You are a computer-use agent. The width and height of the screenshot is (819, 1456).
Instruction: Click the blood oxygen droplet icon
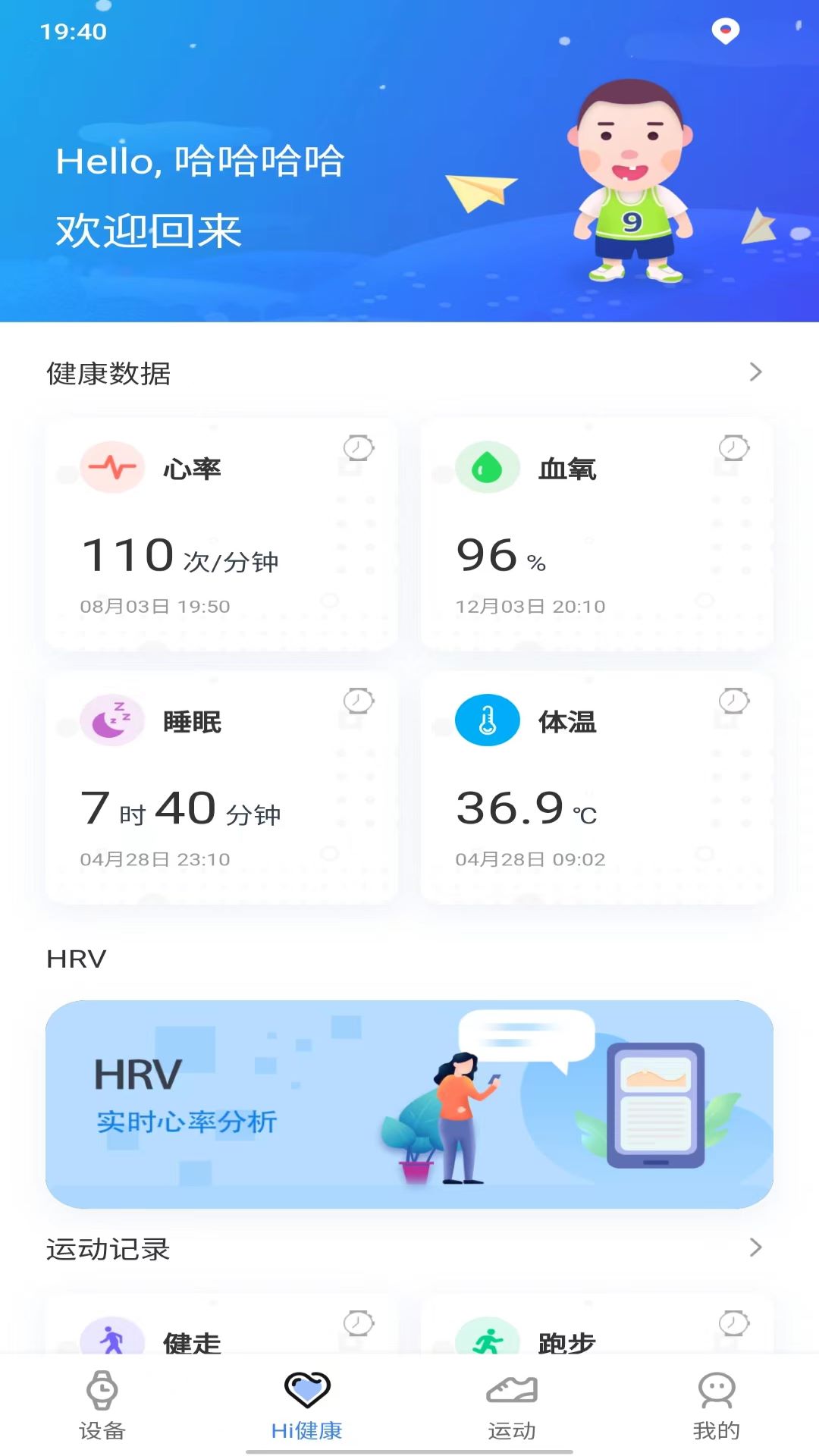(486, 468)
